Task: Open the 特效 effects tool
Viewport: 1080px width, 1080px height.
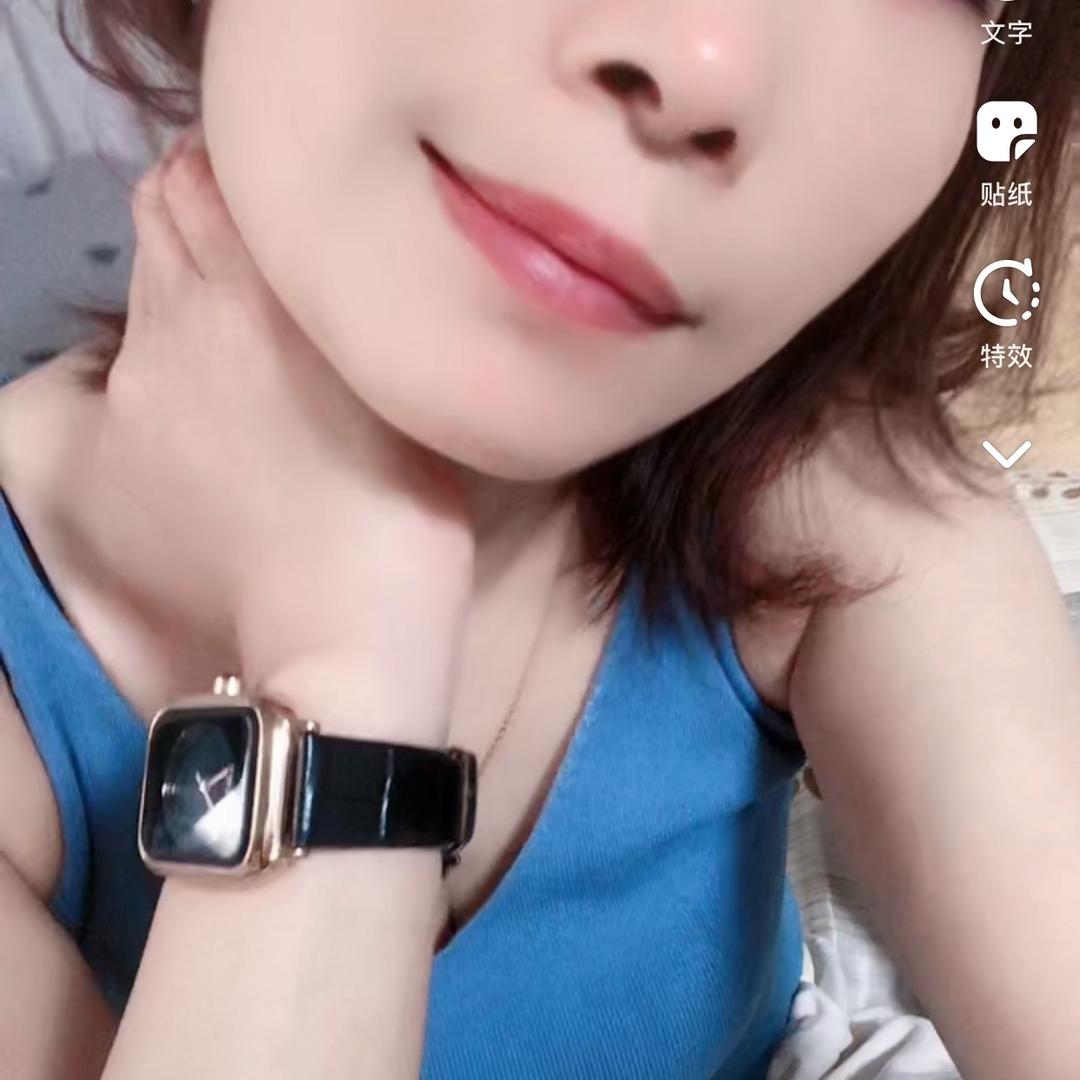Action: (x=1006, y=312)
